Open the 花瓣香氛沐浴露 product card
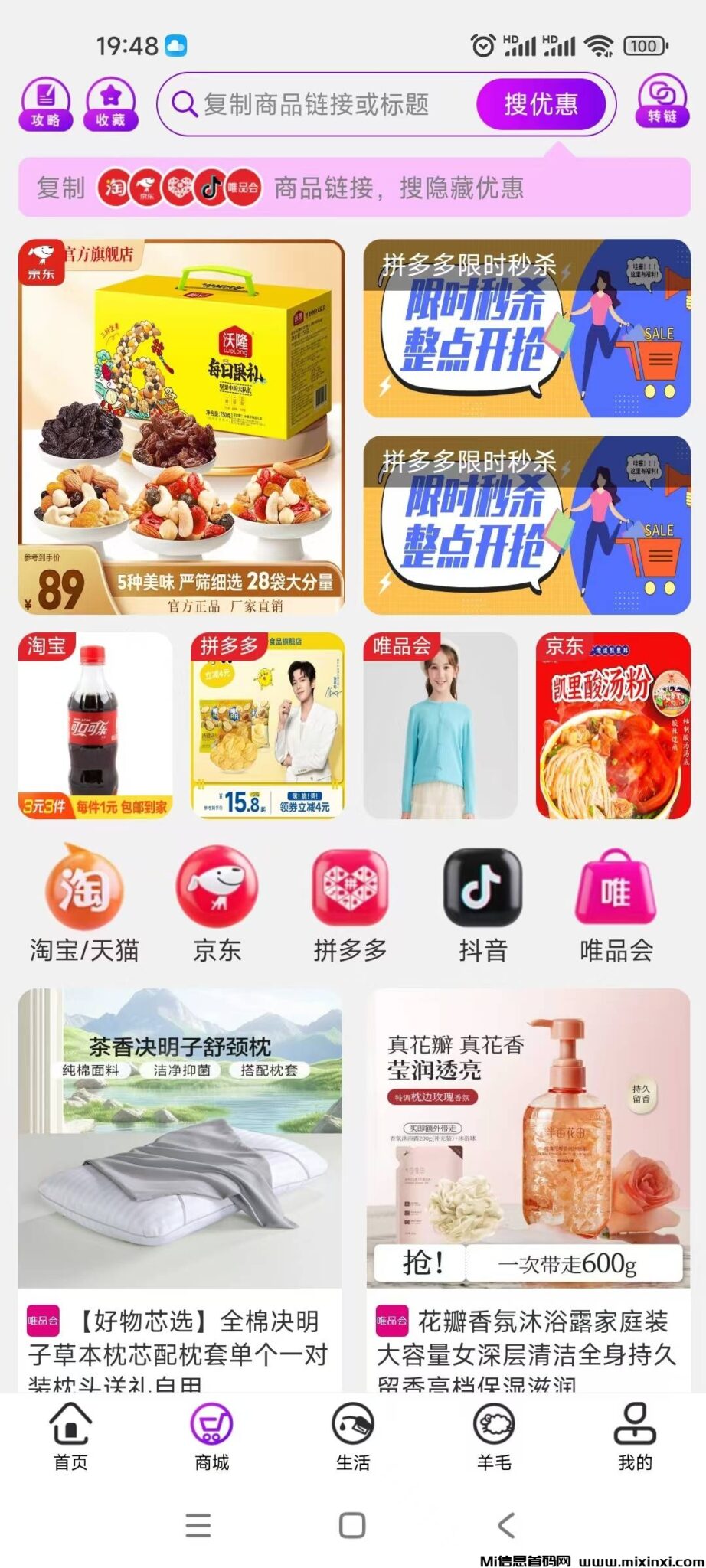Screen dimensions: 706x1568 pos(528,1187)
